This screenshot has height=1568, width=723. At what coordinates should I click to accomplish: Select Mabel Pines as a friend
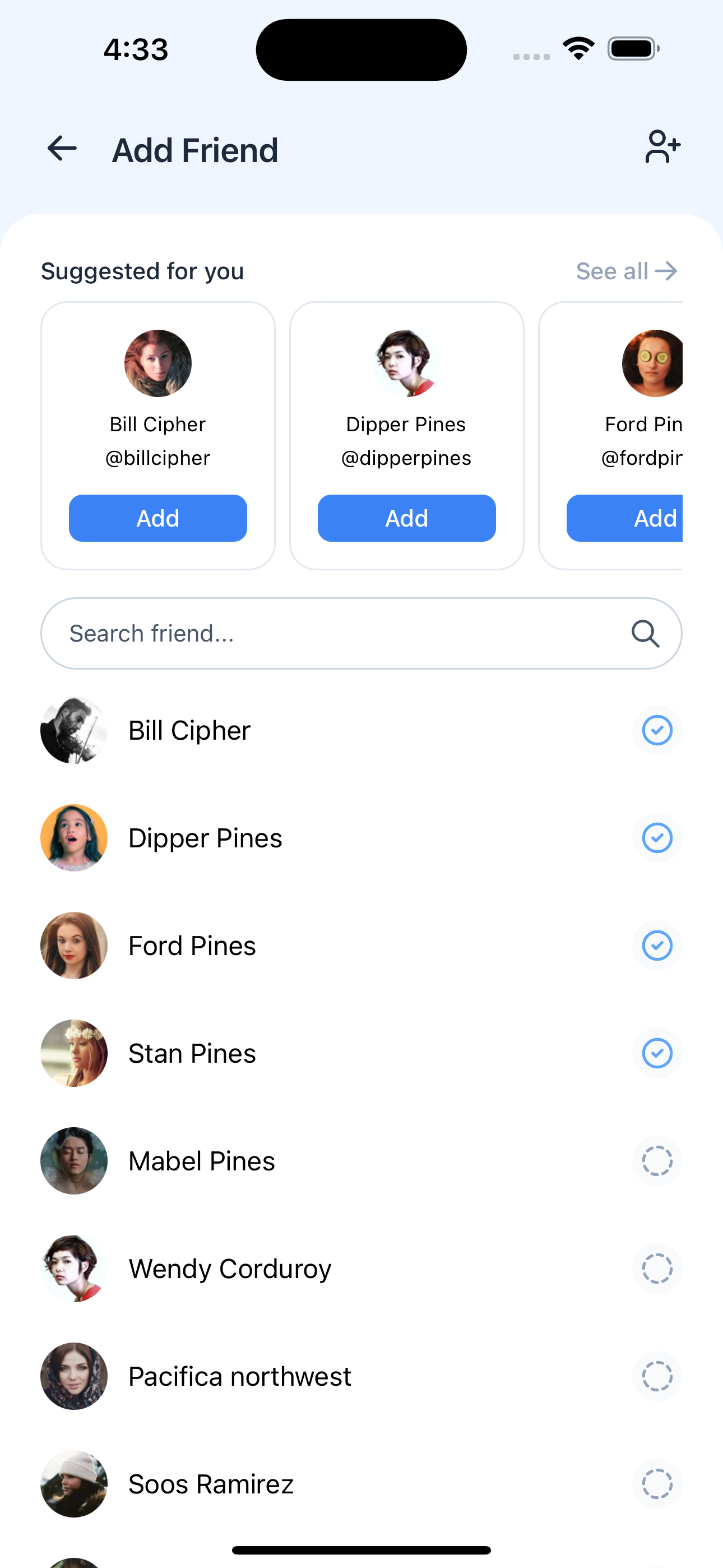coord(657,1161)
